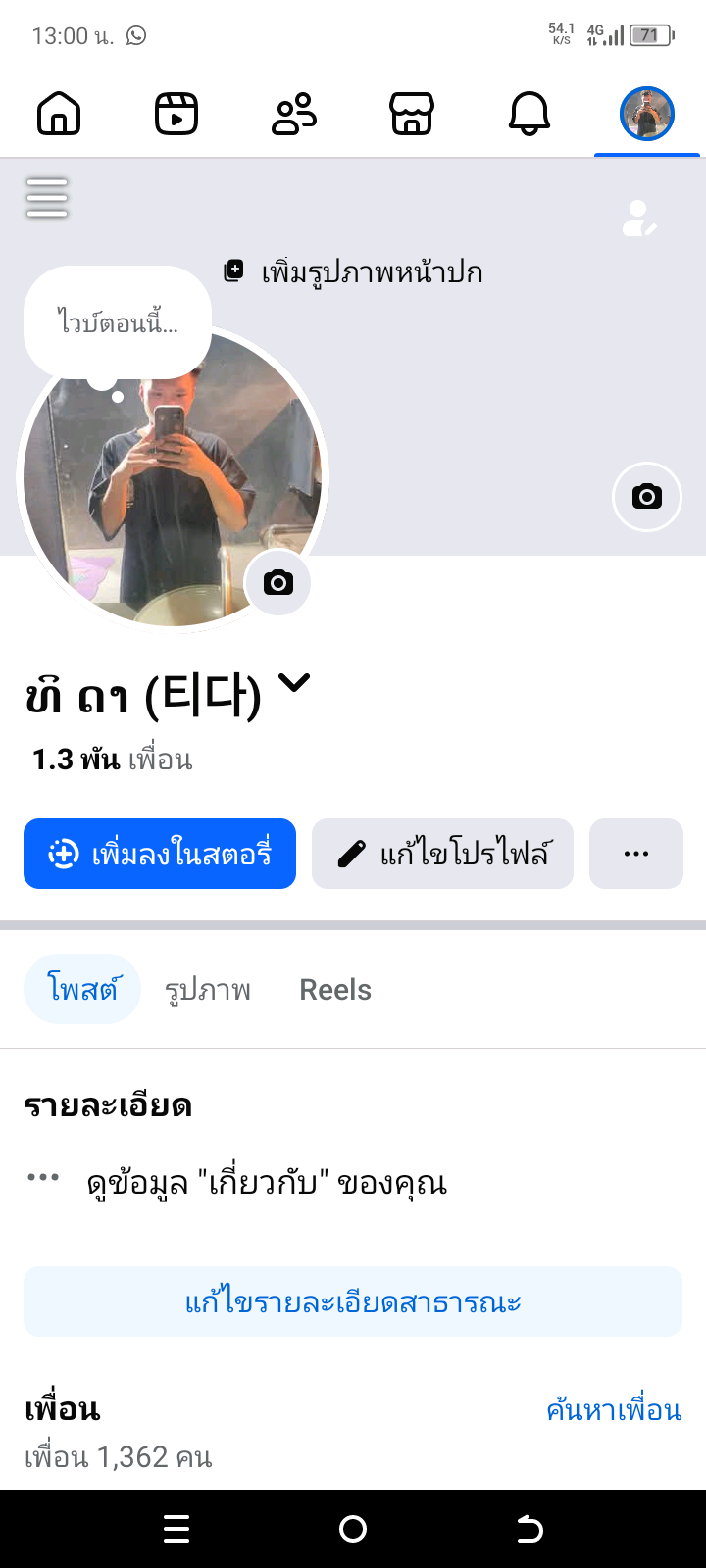Open the three-dot profile options button
The width and height of the screenshot is (706, 1568).
(636, 854)
